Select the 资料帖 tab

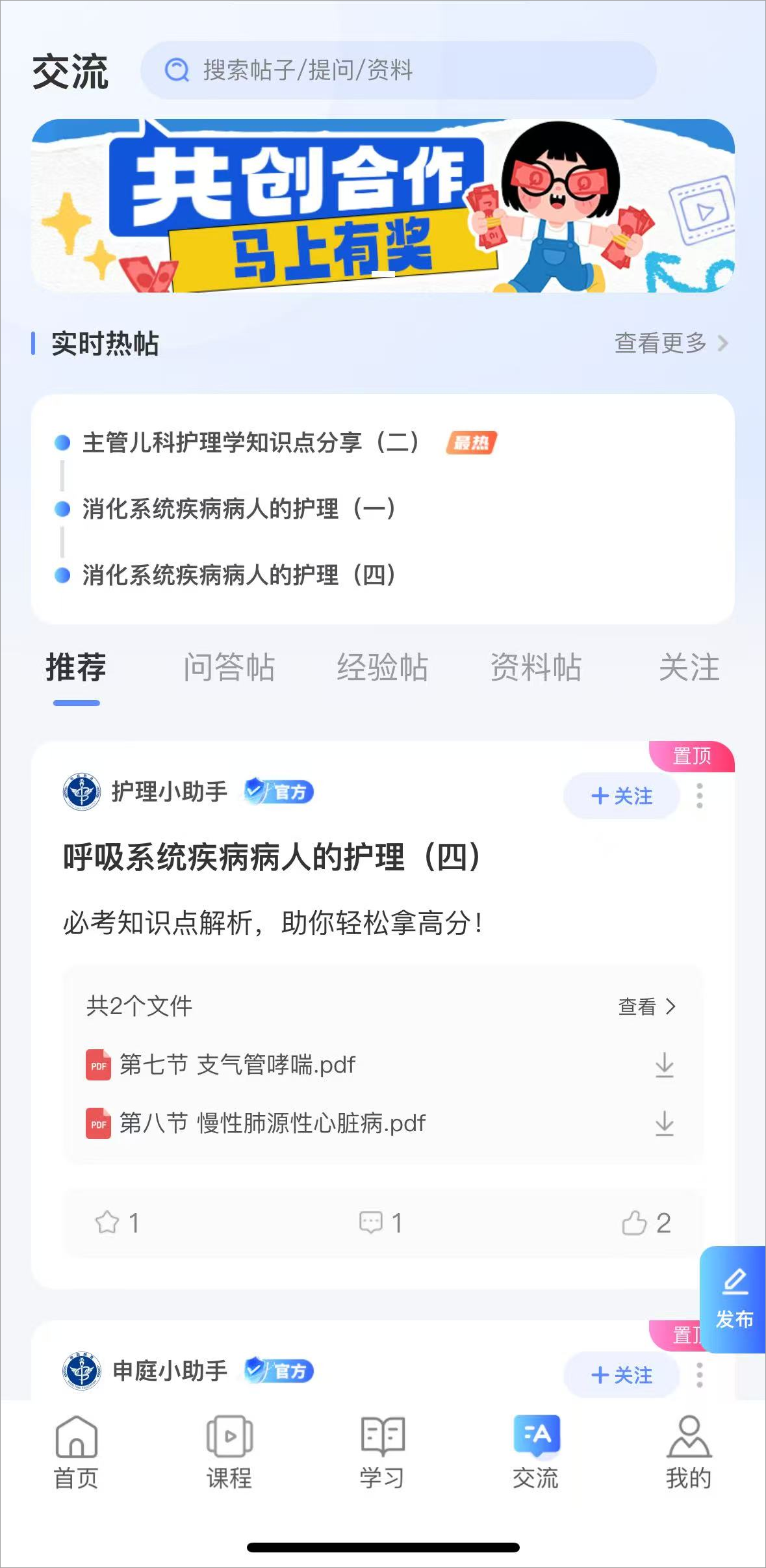click(x=535, y=668)
